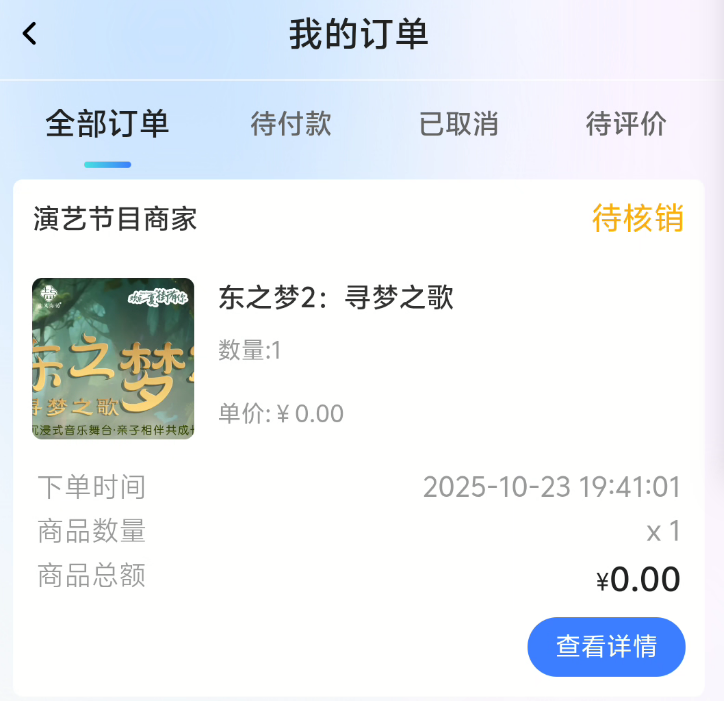Image resolution: width=724 pixels, height=701 pixels.
Task: Switch to the 全部订单 tab
Action: 107,125
